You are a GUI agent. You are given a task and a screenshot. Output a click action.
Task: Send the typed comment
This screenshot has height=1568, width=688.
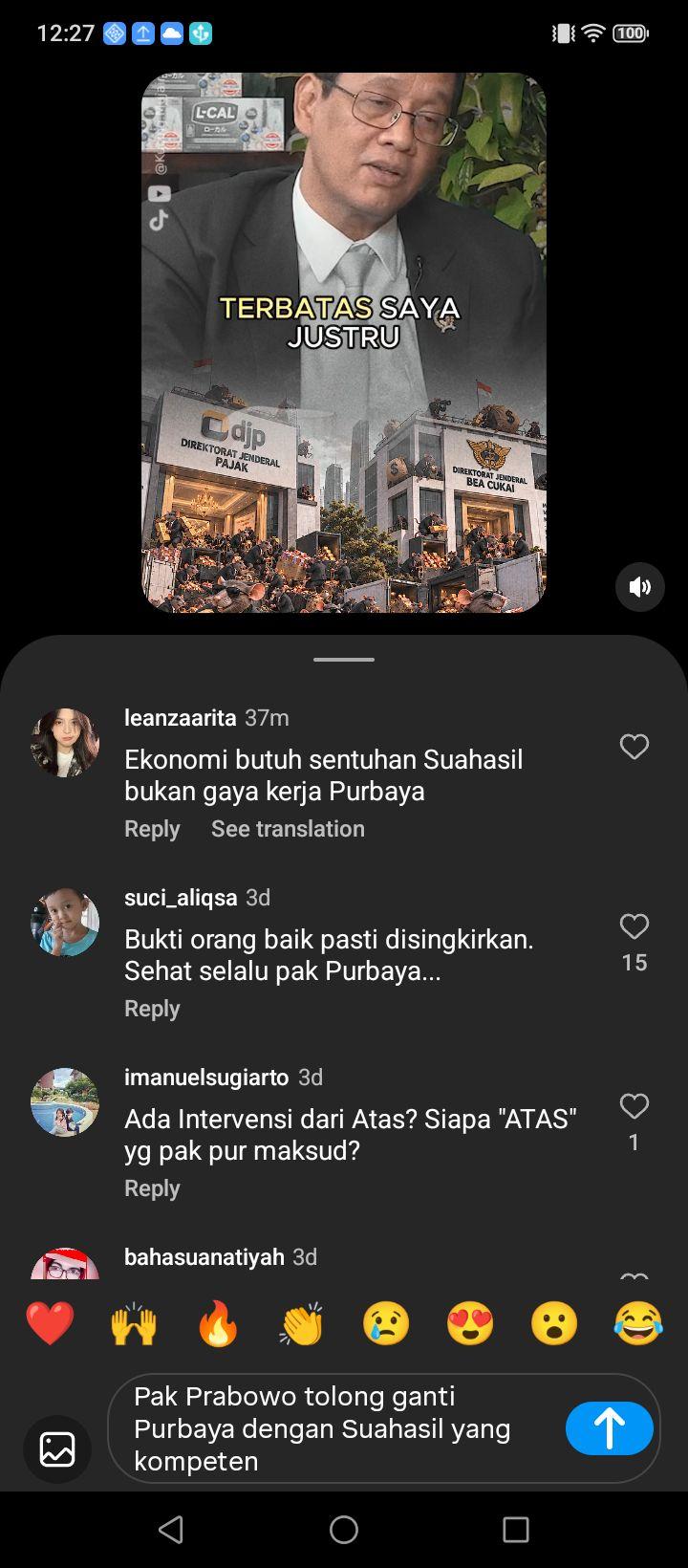[610, 1428]
